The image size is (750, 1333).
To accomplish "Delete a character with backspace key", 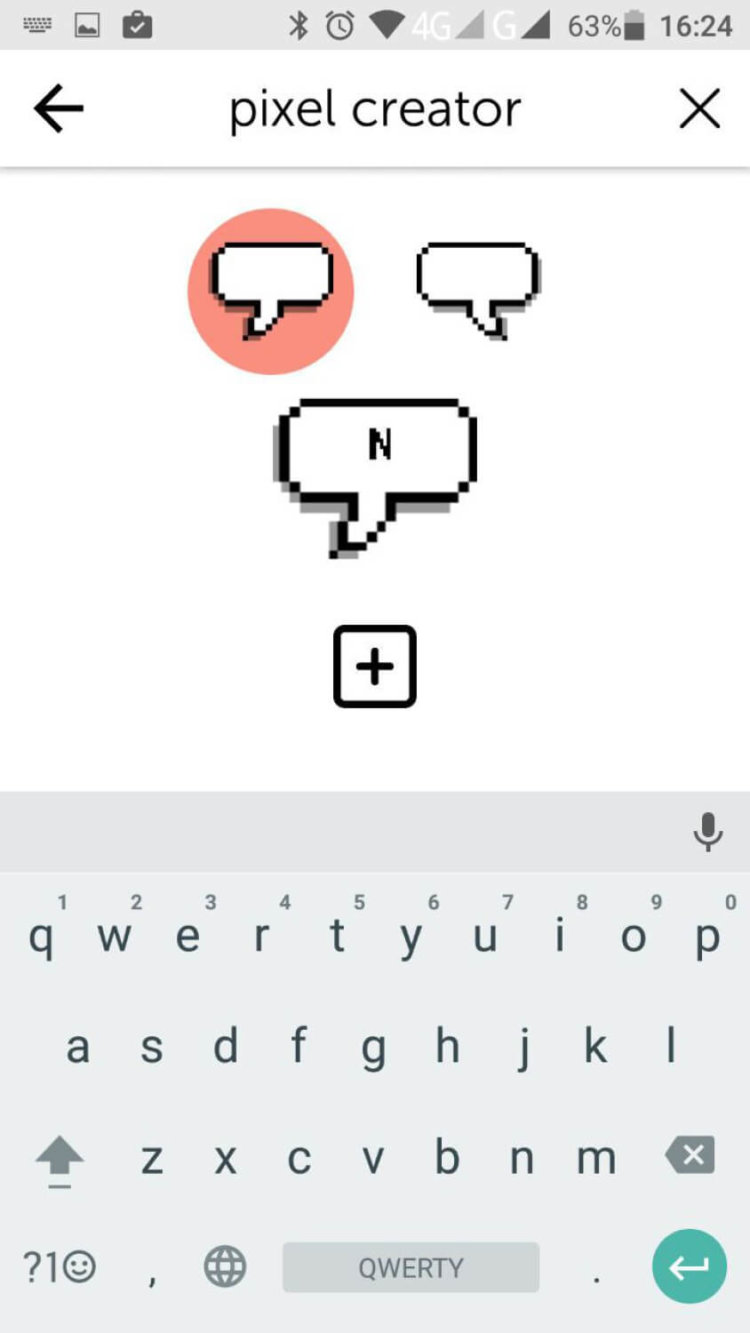I will [x=690, y=1157].
